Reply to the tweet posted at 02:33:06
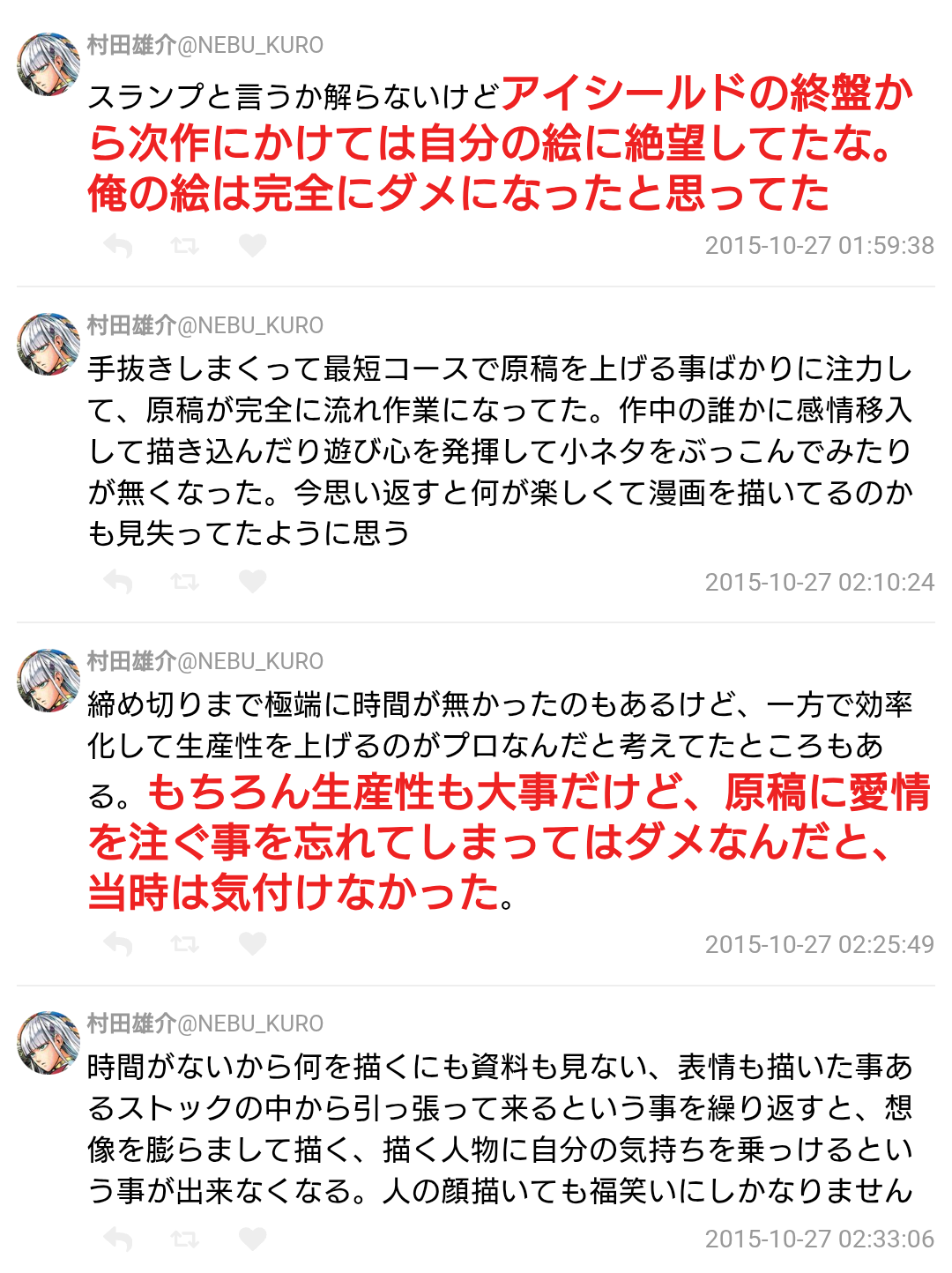The height and width of the screenshot is (1273, 952). click(118, 1239)
